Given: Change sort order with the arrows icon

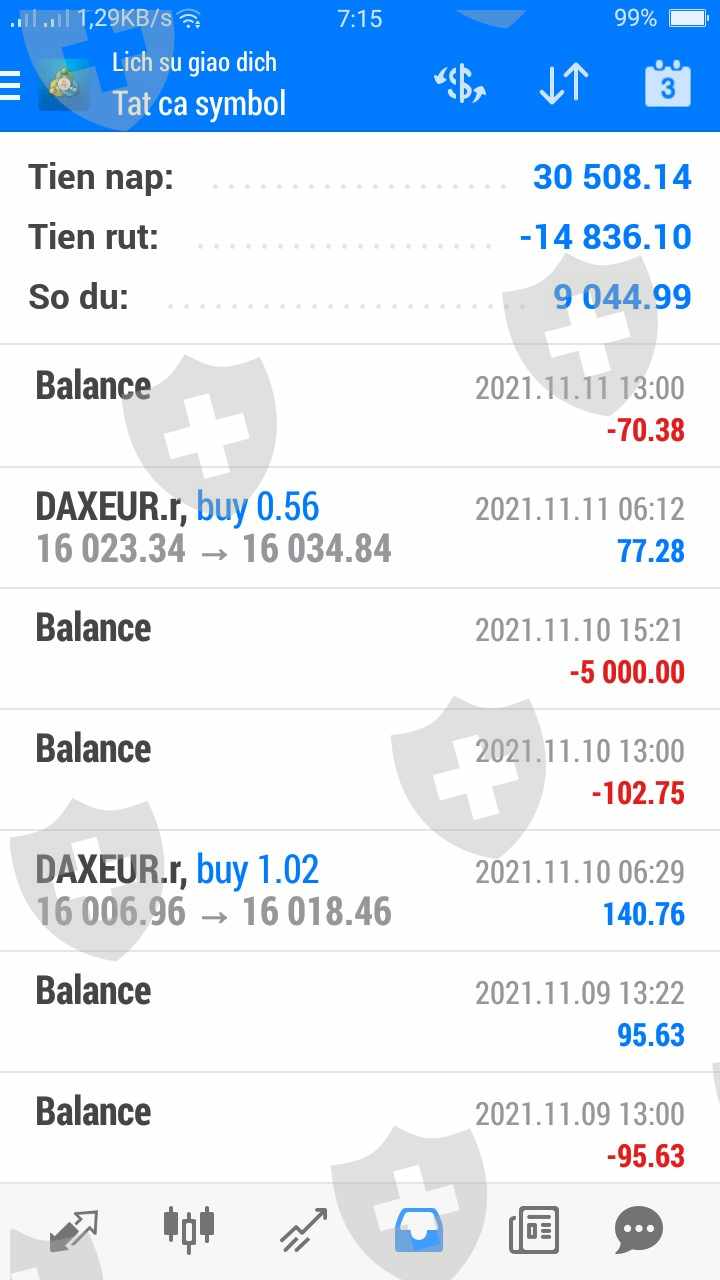Looking at the screenshot, I should [x=563, y=85].
